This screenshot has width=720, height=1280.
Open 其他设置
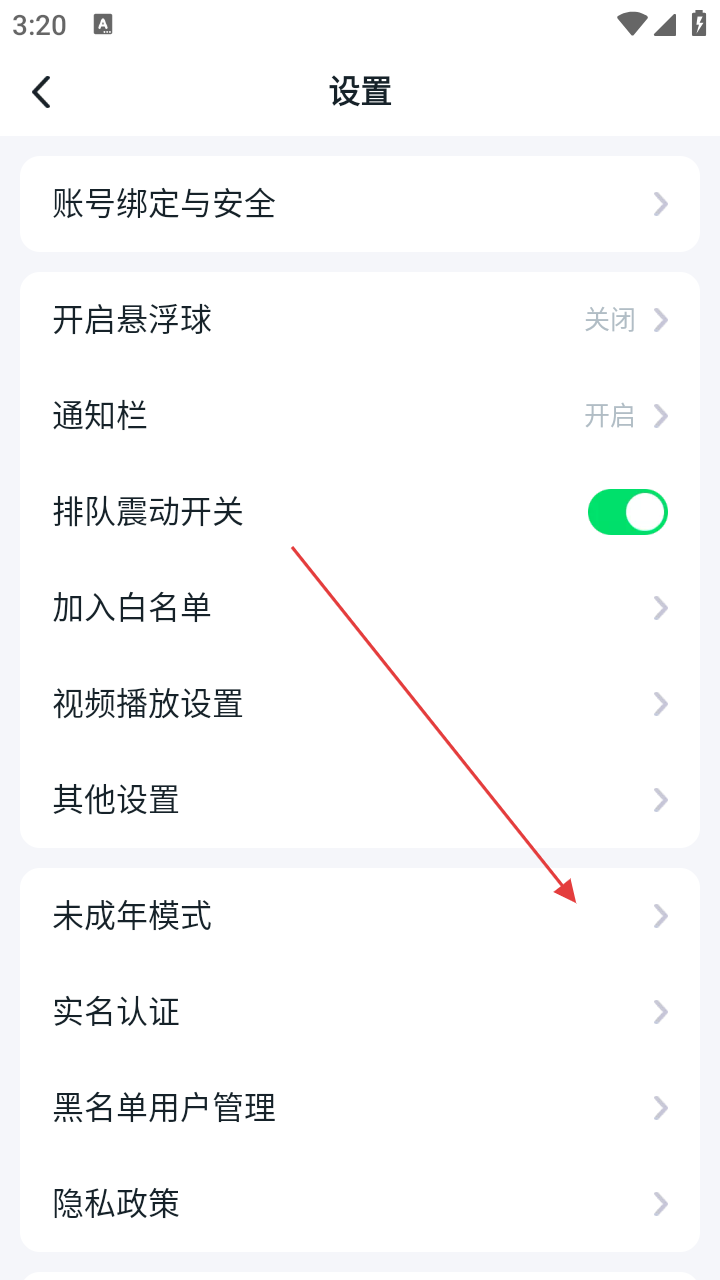360,800
